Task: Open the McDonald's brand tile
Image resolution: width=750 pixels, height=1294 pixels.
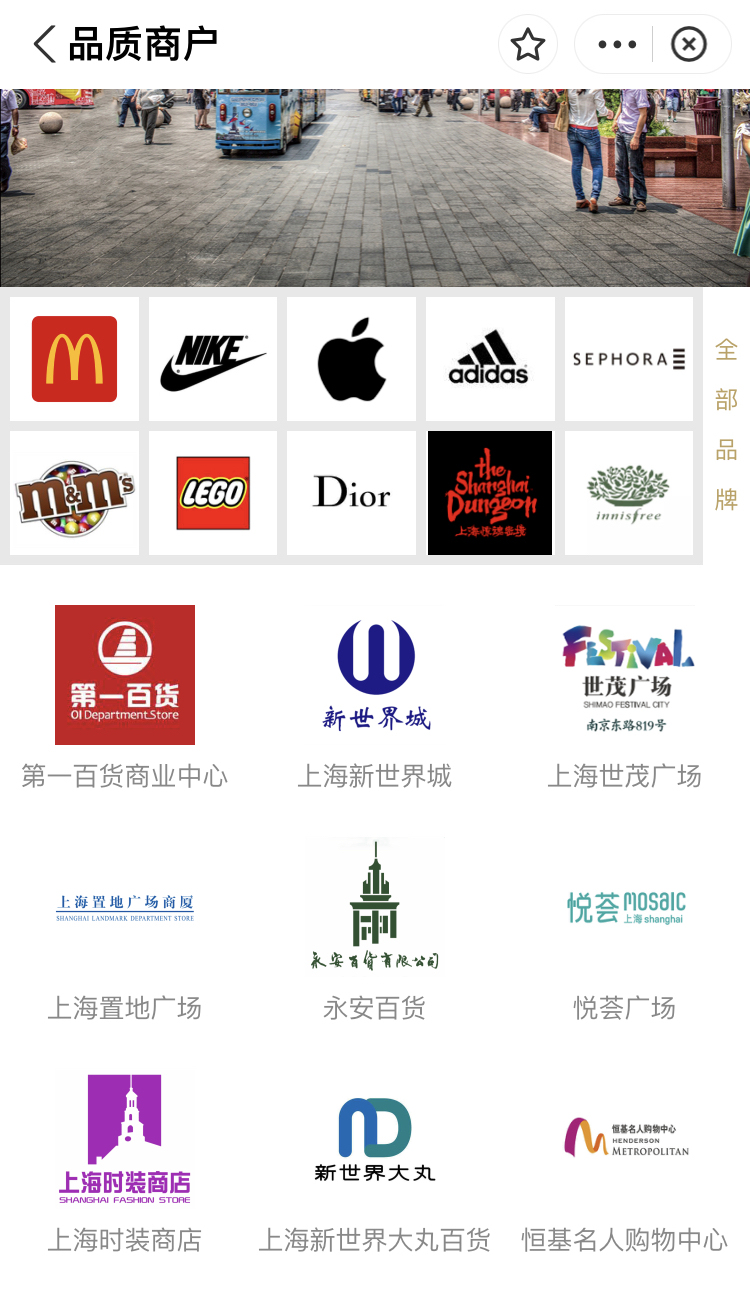Action: pos(75,359)
